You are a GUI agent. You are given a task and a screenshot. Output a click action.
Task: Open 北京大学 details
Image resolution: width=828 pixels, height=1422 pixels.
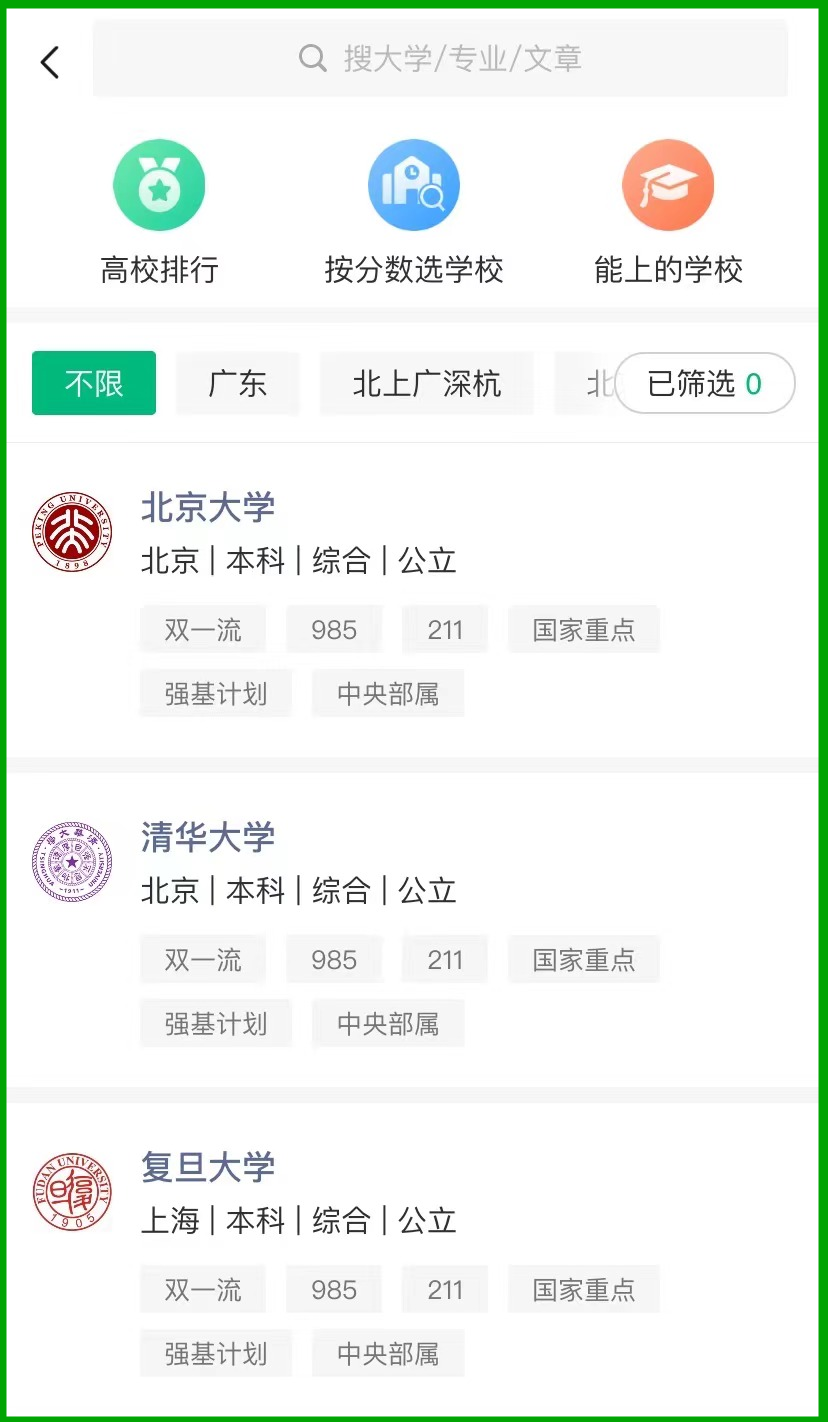coord(412,600)
